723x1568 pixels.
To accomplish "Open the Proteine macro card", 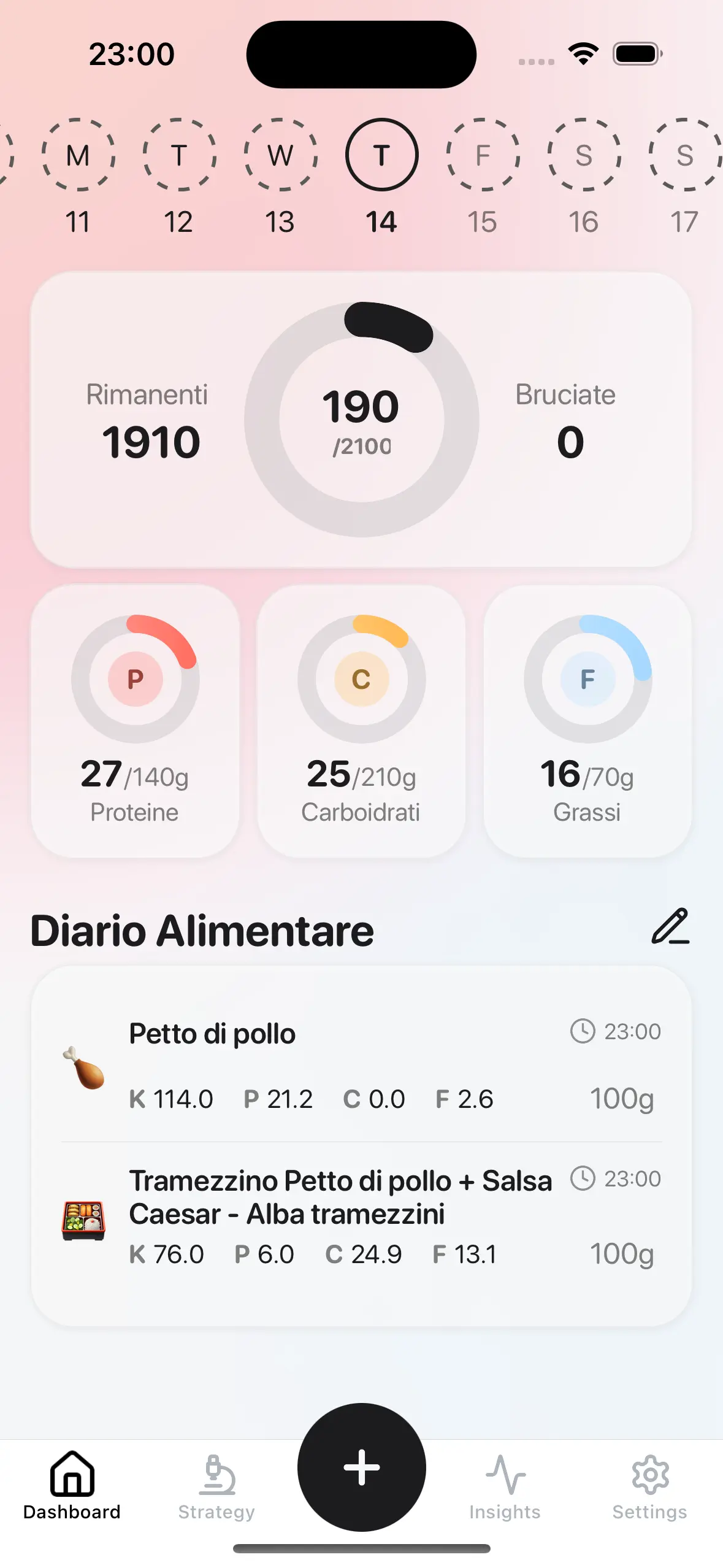I will (135, 720).
